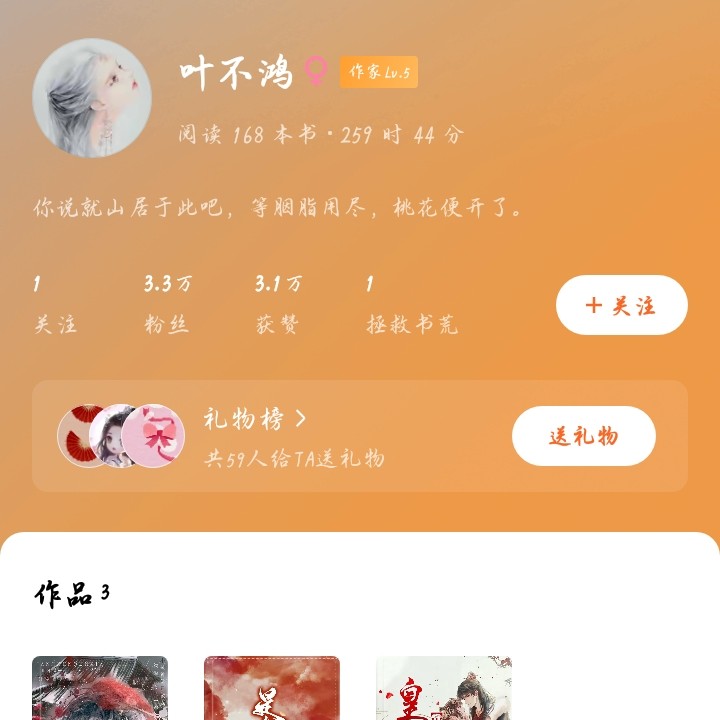Open the third book cover with 皇
The width and height of the screenshot is (720, 720).
click(444, 688)
